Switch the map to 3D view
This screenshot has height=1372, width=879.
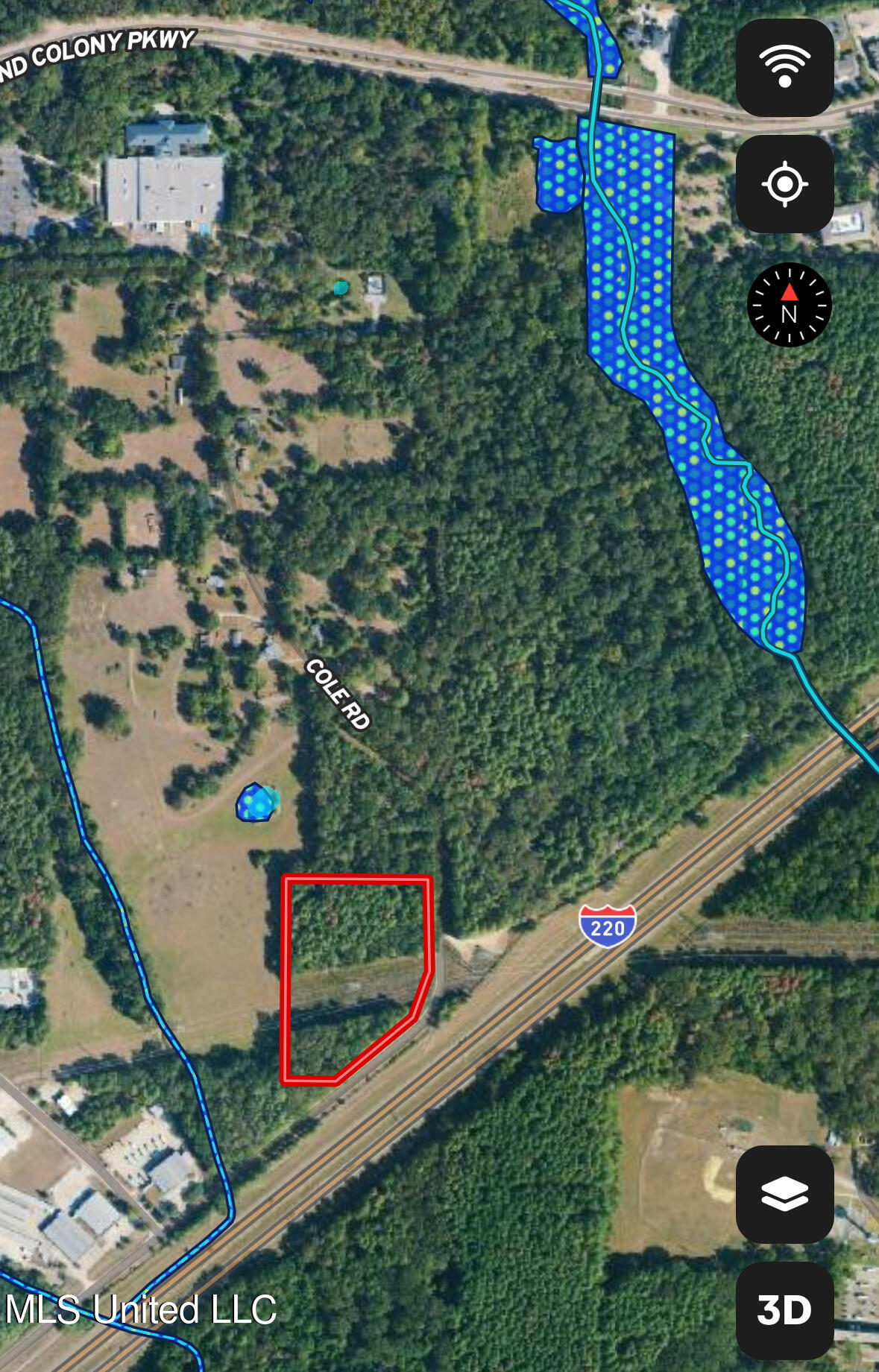click(784, 1310)
